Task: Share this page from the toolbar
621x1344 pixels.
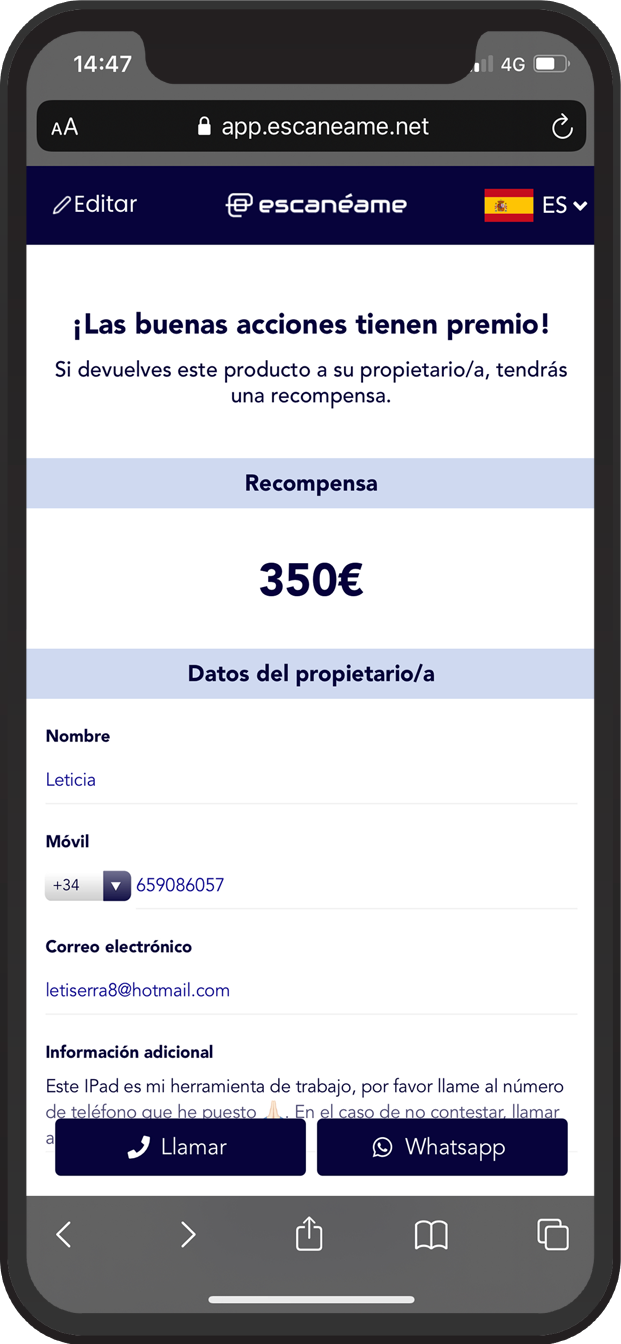Action: pyautogui.click(x=309, y=1233)
